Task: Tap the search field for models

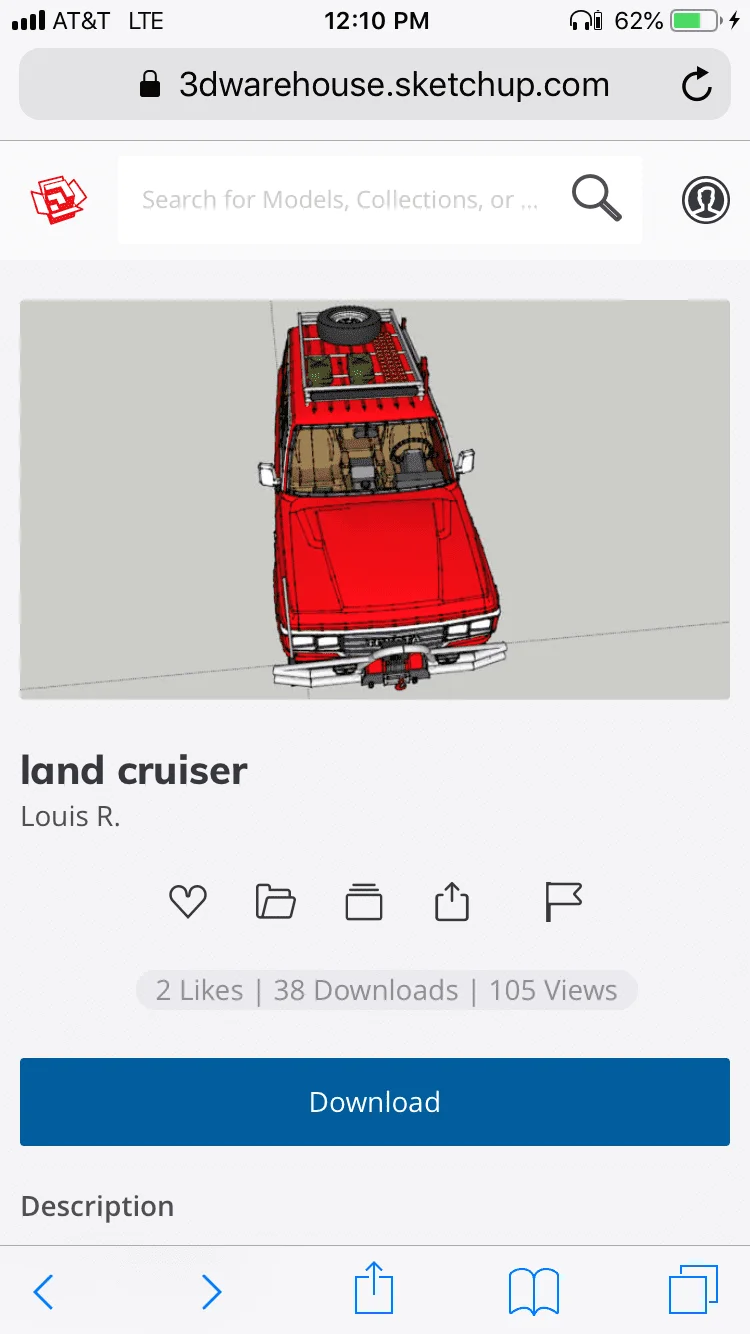Action: pyautogui.click(x=340, y=200)
